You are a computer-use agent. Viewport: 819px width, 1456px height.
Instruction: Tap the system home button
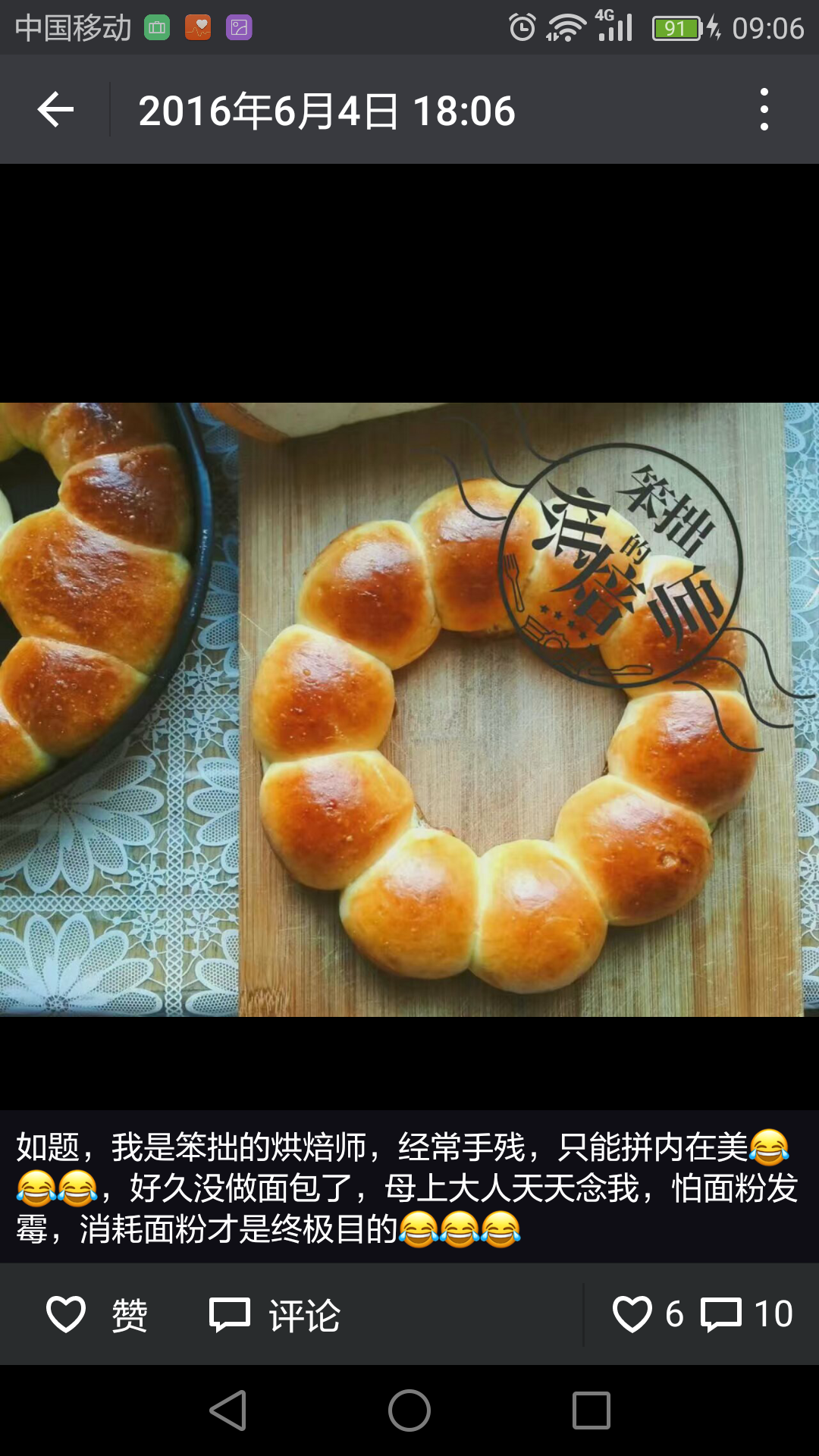coord(409,1410)
